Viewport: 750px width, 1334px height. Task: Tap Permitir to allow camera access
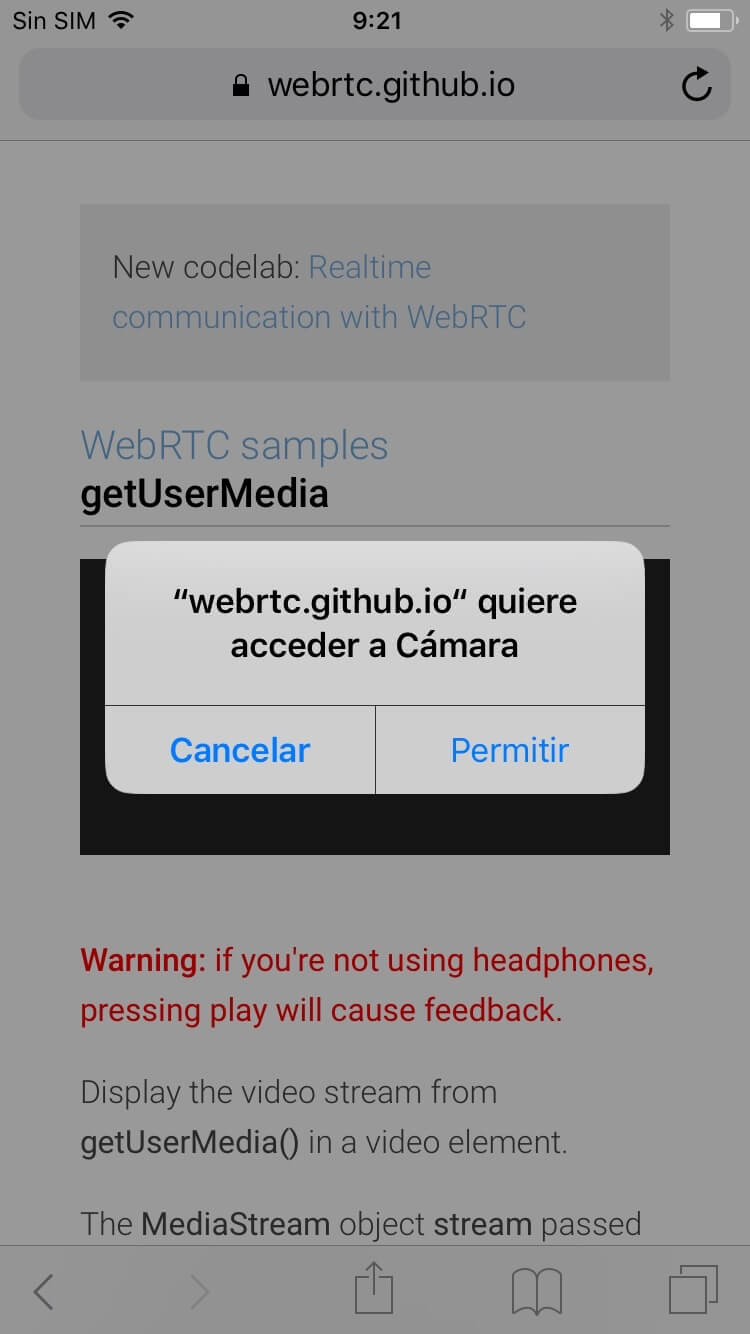pos(509,750)
